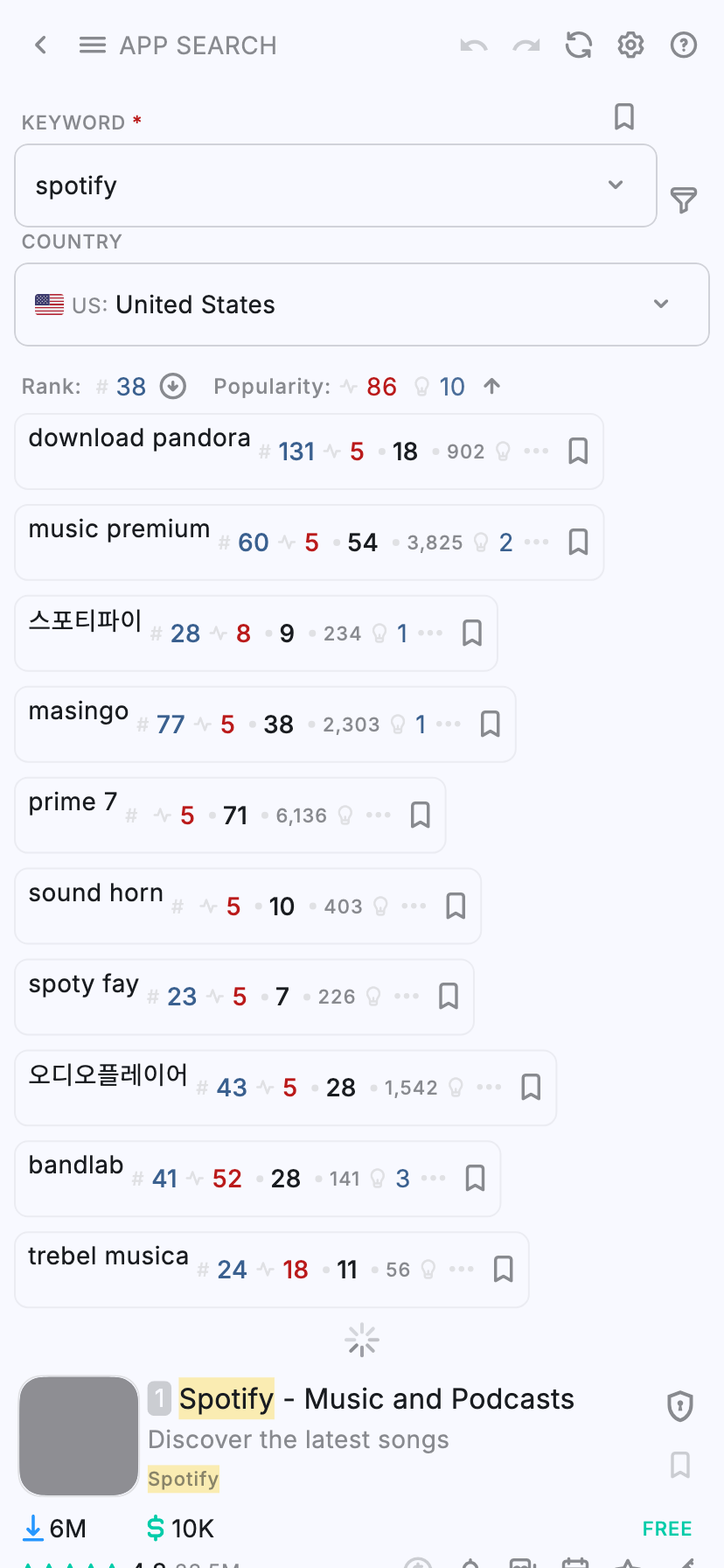The height and width of the screenshot is (1568, 724).
Task: Bookmark the spotify keyword
Action: coord(623,116)
